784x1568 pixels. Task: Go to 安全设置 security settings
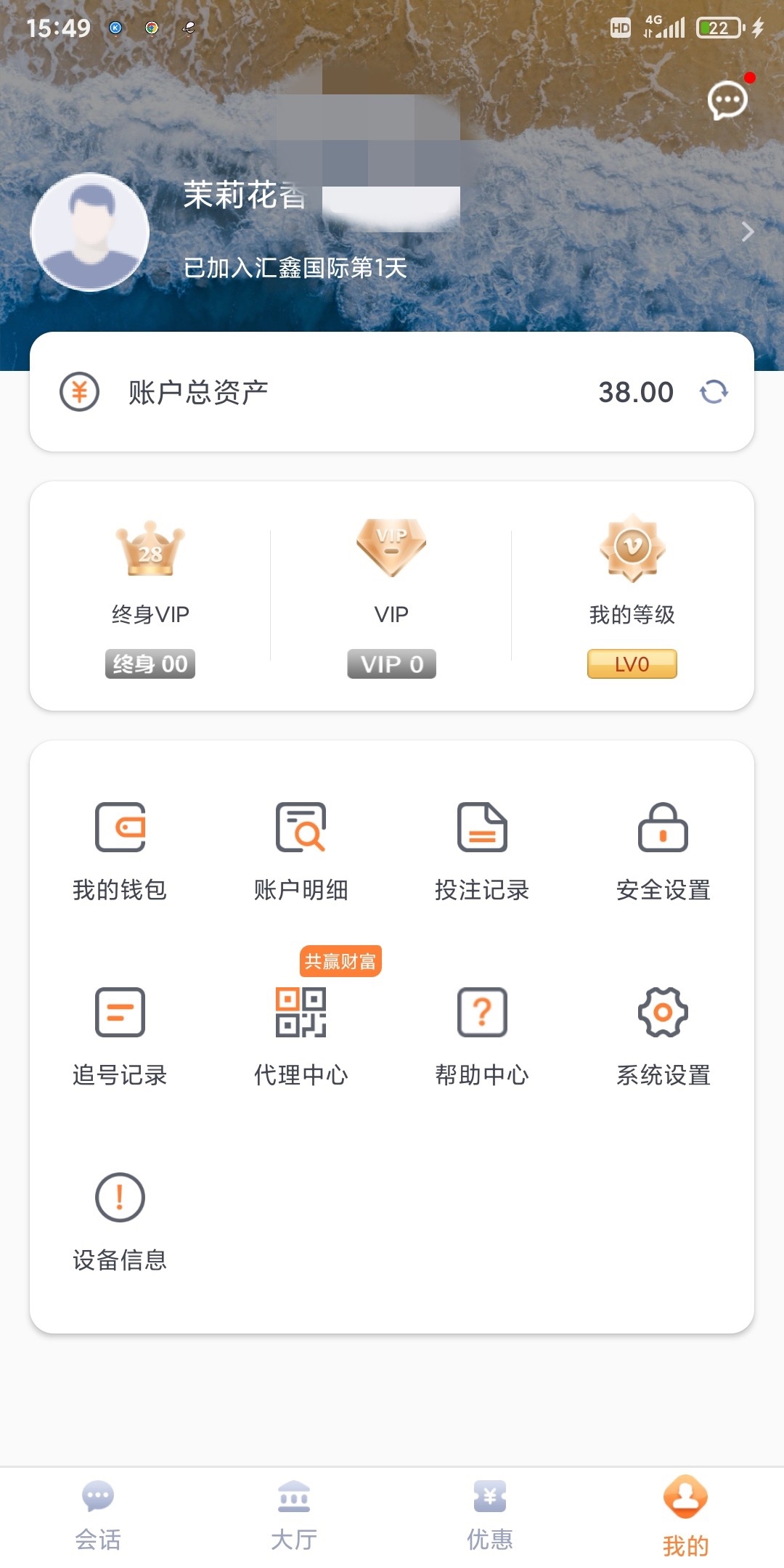coord(663,851)
